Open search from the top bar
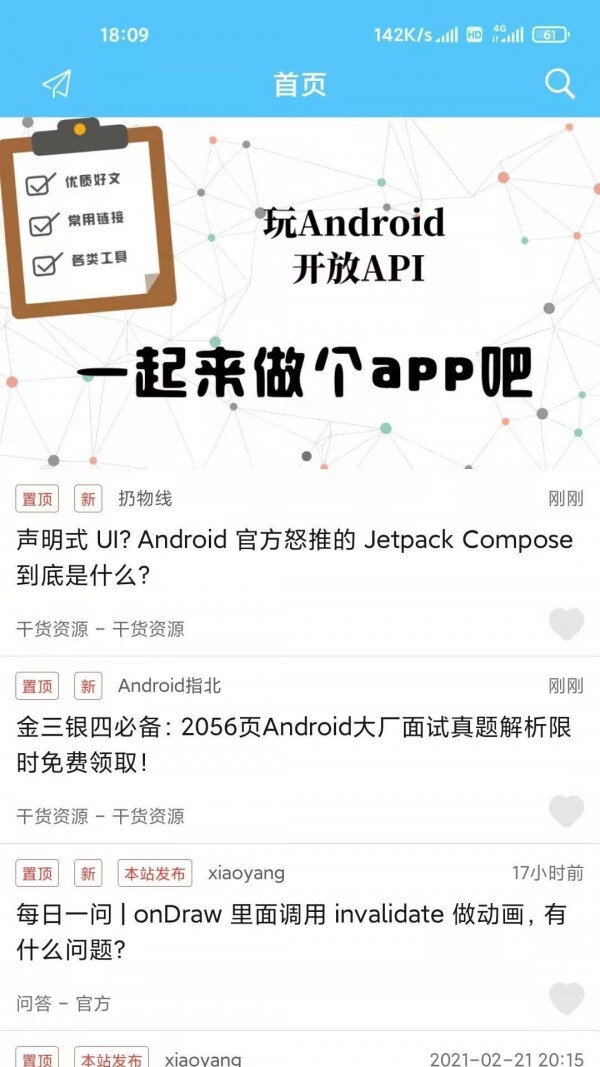Viewport: 600px width, 1067px height. click(x=560, y=84)
